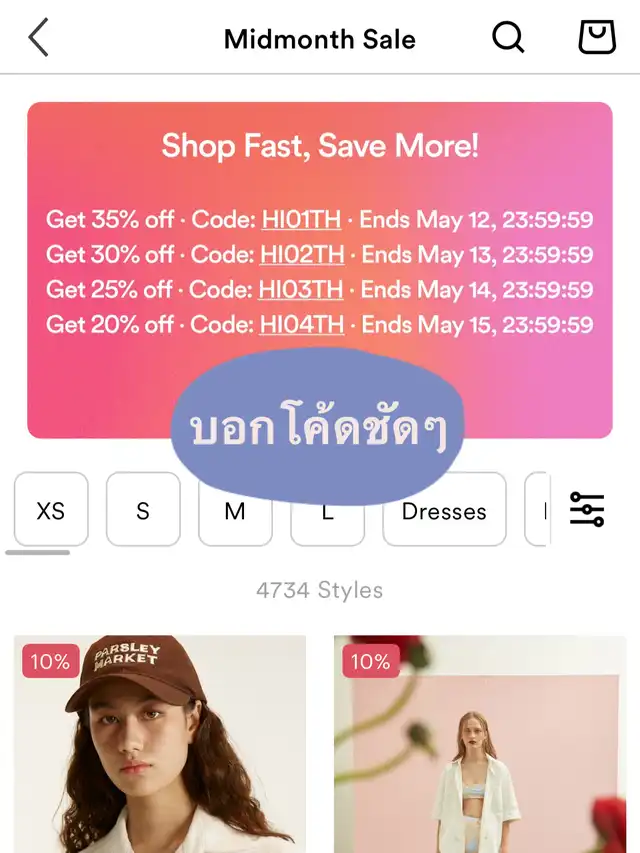
Task: Filter by size S
Action: point(143,510)
